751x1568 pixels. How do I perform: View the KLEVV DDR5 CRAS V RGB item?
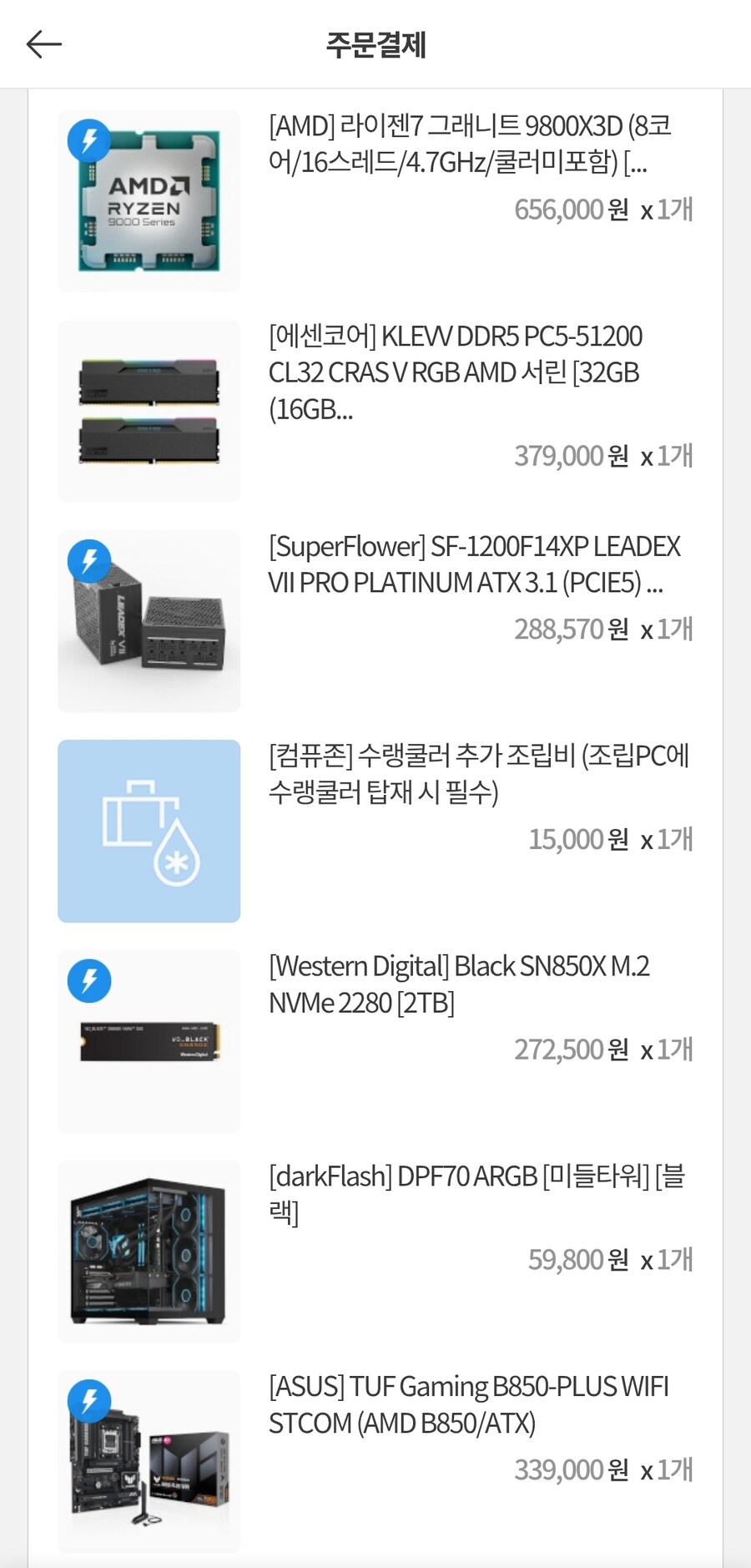[455, 372]
